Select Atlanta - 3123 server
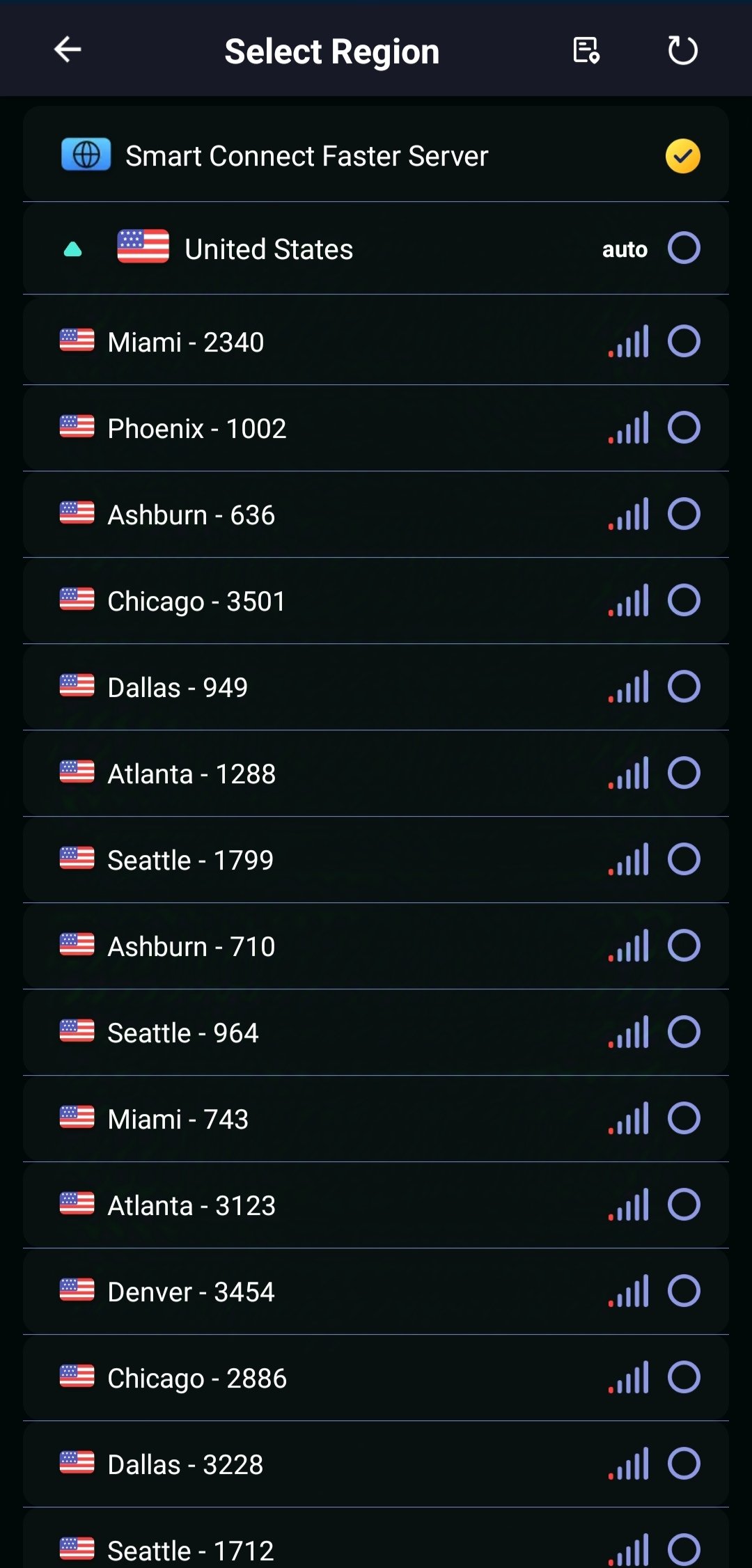Image resolution: width=752 pixels, height=1568 pixels. click(376, 1205)
